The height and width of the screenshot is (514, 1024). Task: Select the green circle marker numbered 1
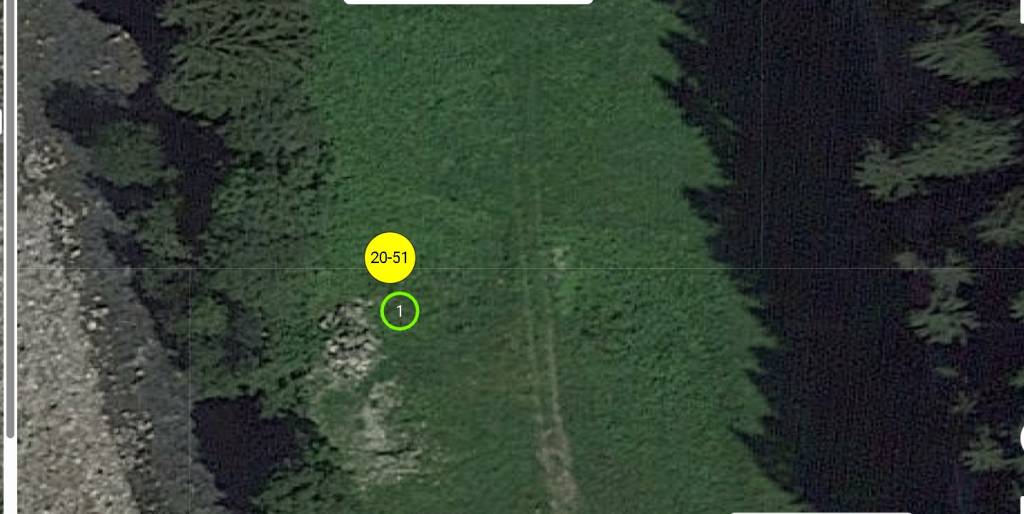tap(399, 311)
